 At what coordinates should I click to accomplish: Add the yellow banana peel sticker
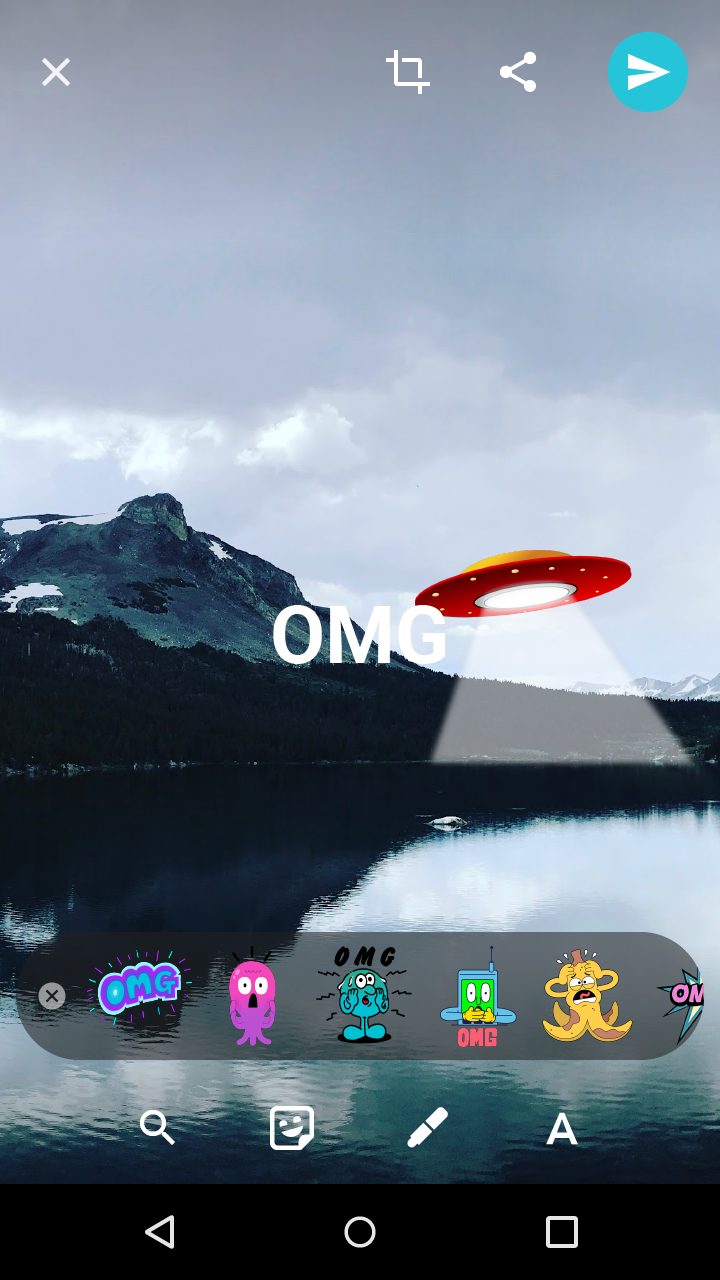coord(586,996)
